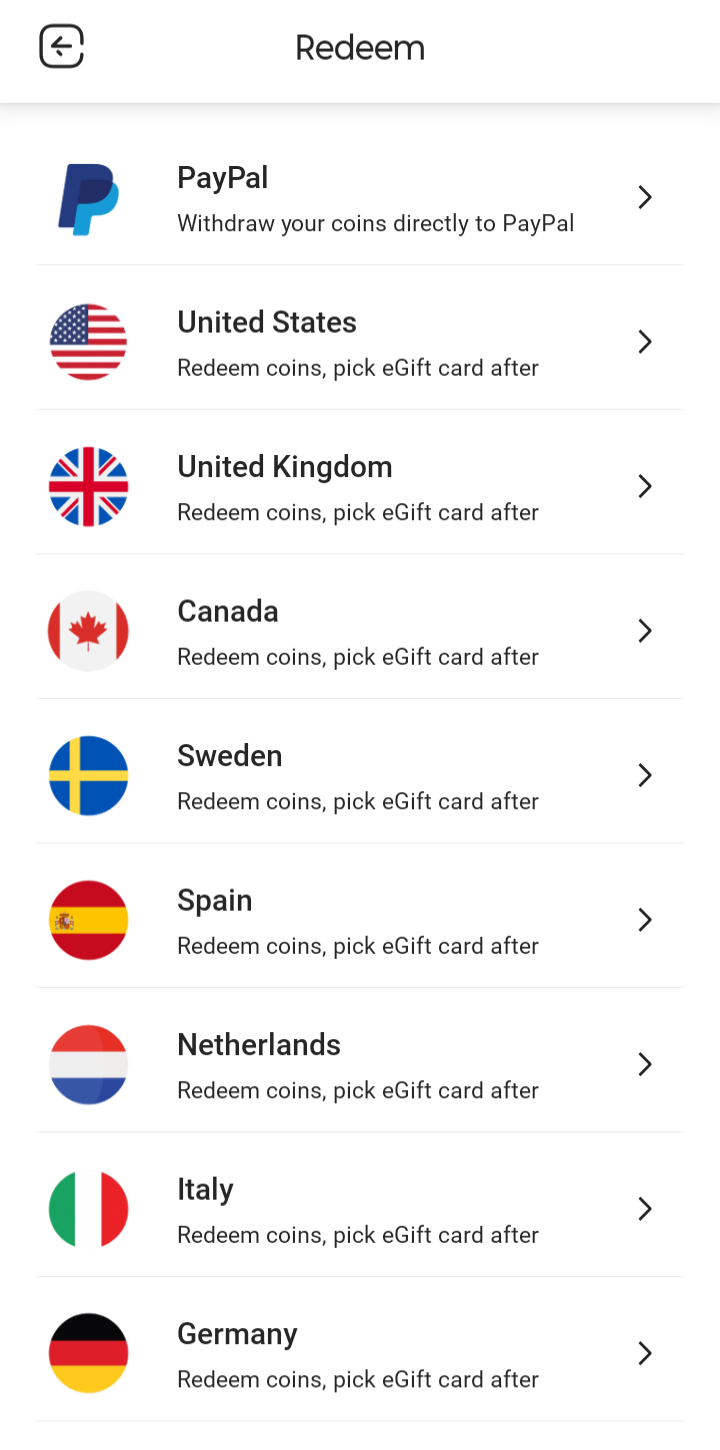
Task: Choose the Canada eGift card option
Action: coord(360,630)
